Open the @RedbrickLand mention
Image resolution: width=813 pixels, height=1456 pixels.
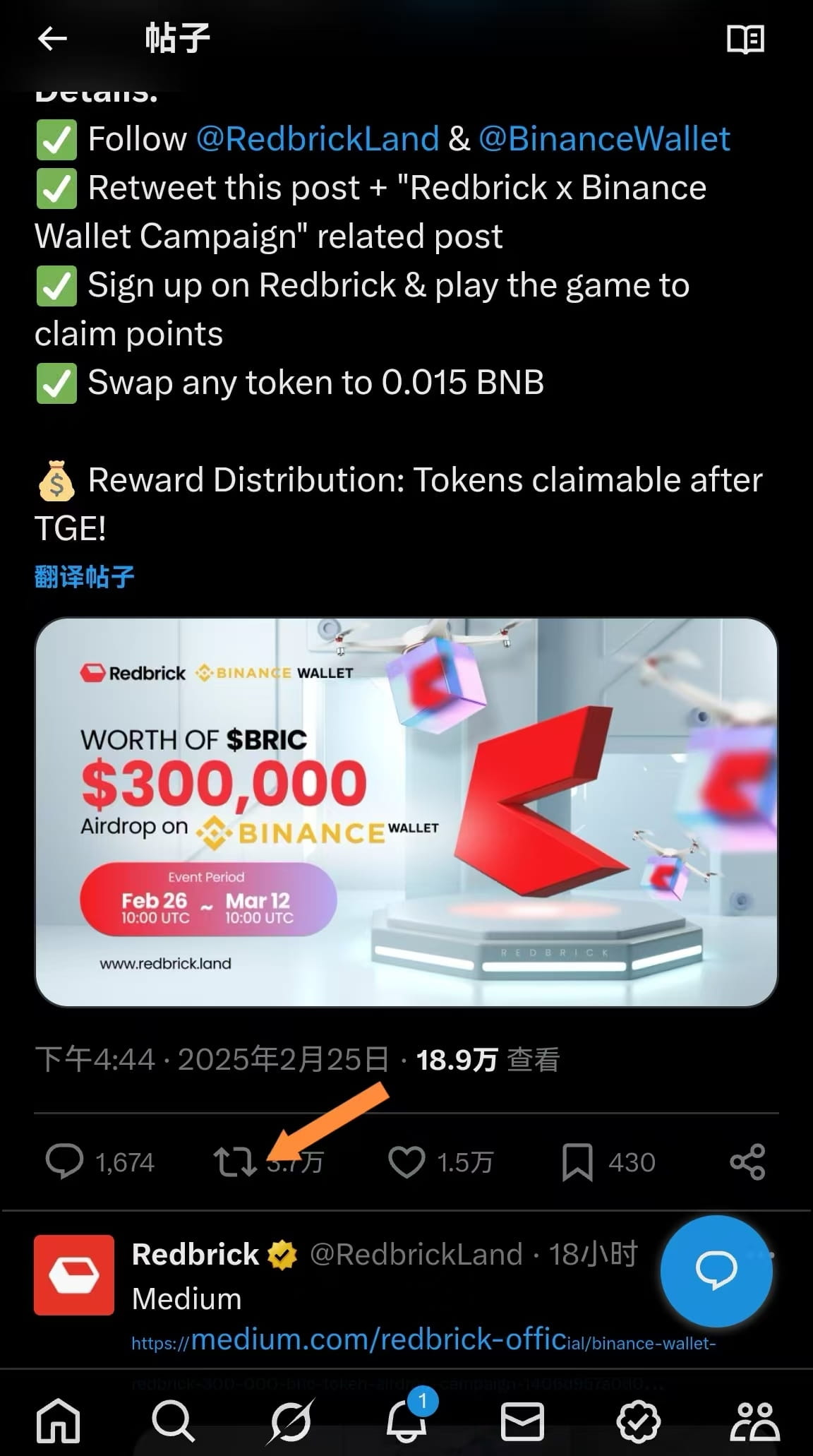pyautogui.click(x=318, y=138)
